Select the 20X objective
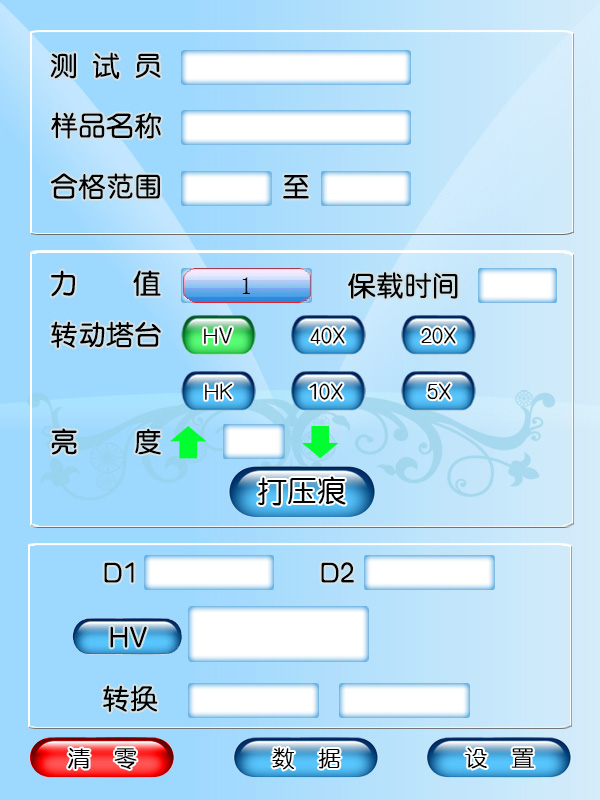 click(x=438, y=335)
